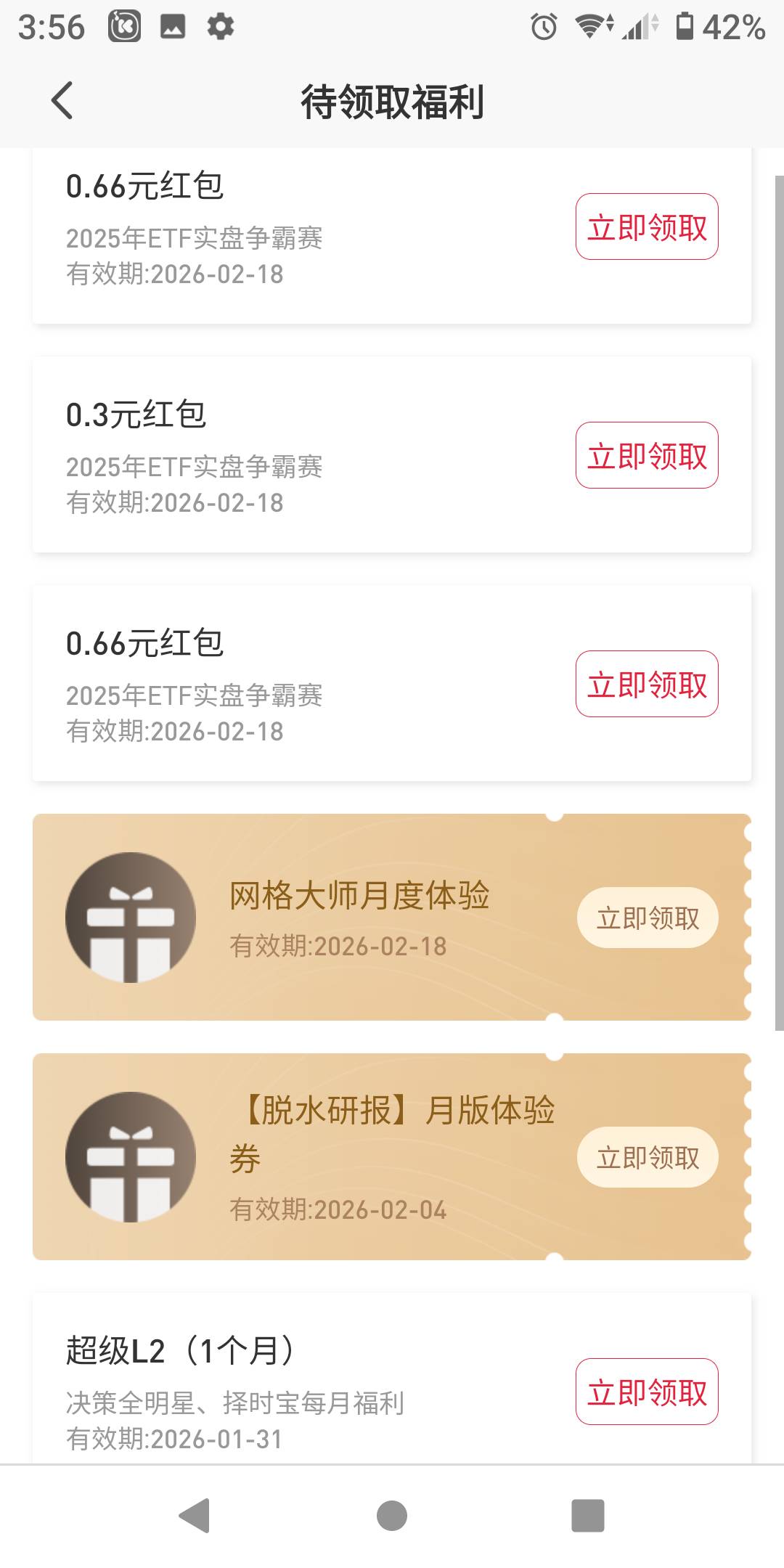Open the system recent apps view
This screenshot has width=784, height=1568.
coord(588,1516)
